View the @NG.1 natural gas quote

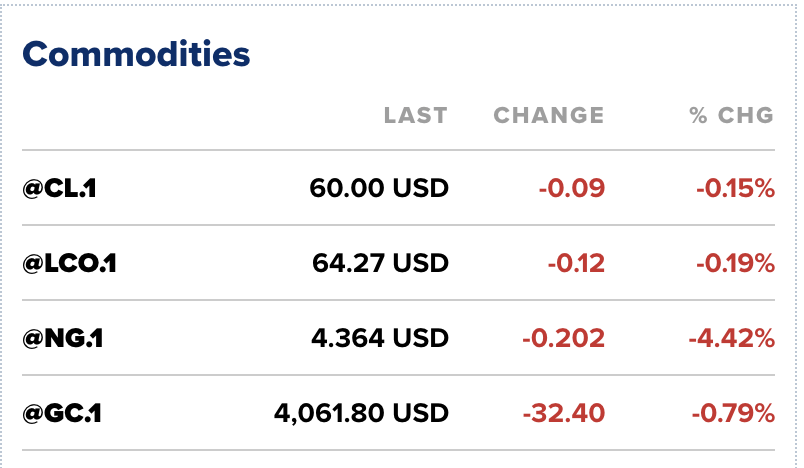tap(63, 338)
